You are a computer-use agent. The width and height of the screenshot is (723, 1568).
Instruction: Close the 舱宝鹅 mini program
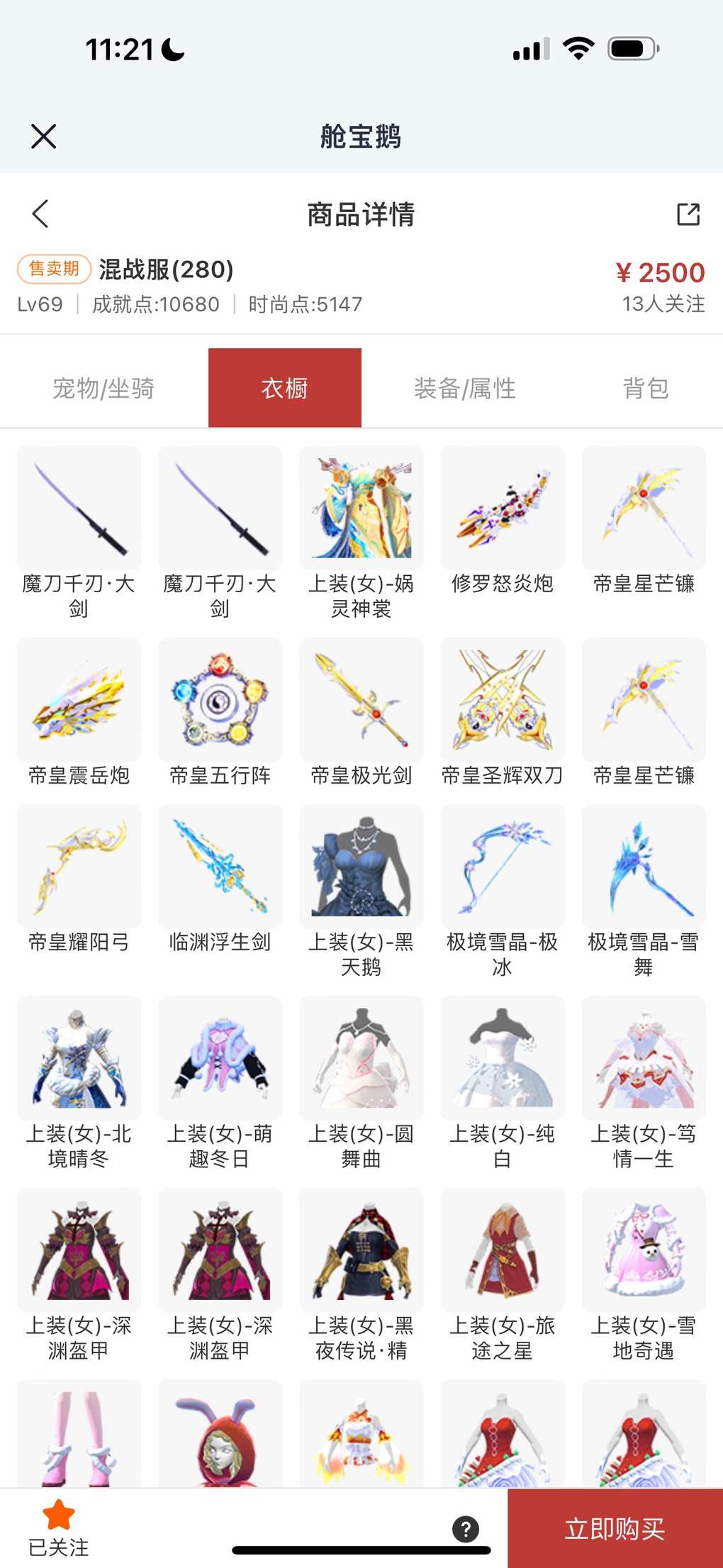click(44, 136)
